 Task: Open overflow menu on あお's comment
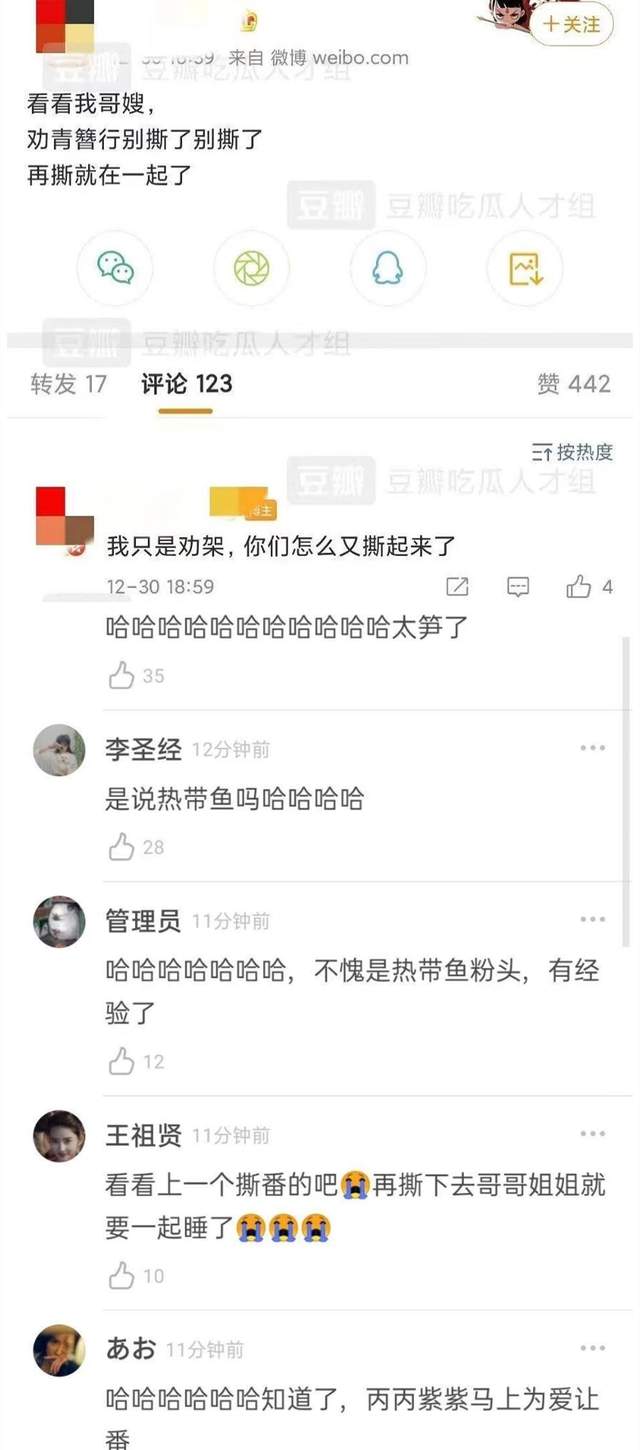coord(592,1348)
